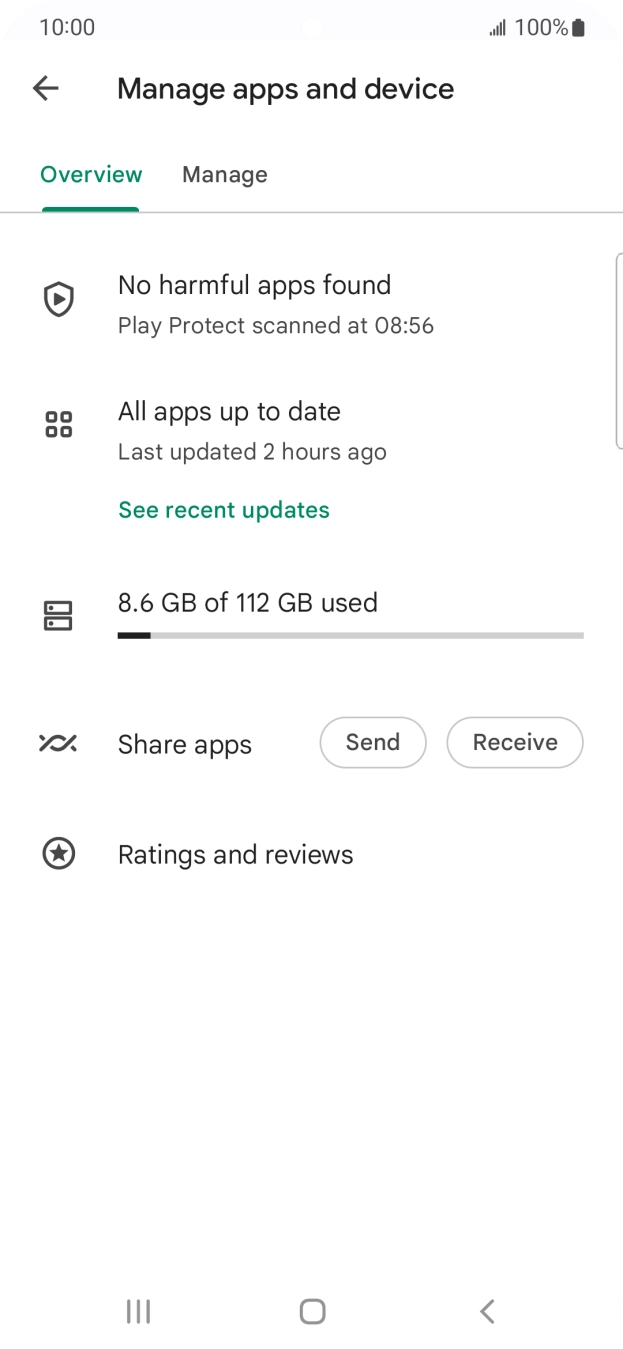Open the All apps up to date row
Viewport: 623px width, 1349px height.
click(311, 431)
